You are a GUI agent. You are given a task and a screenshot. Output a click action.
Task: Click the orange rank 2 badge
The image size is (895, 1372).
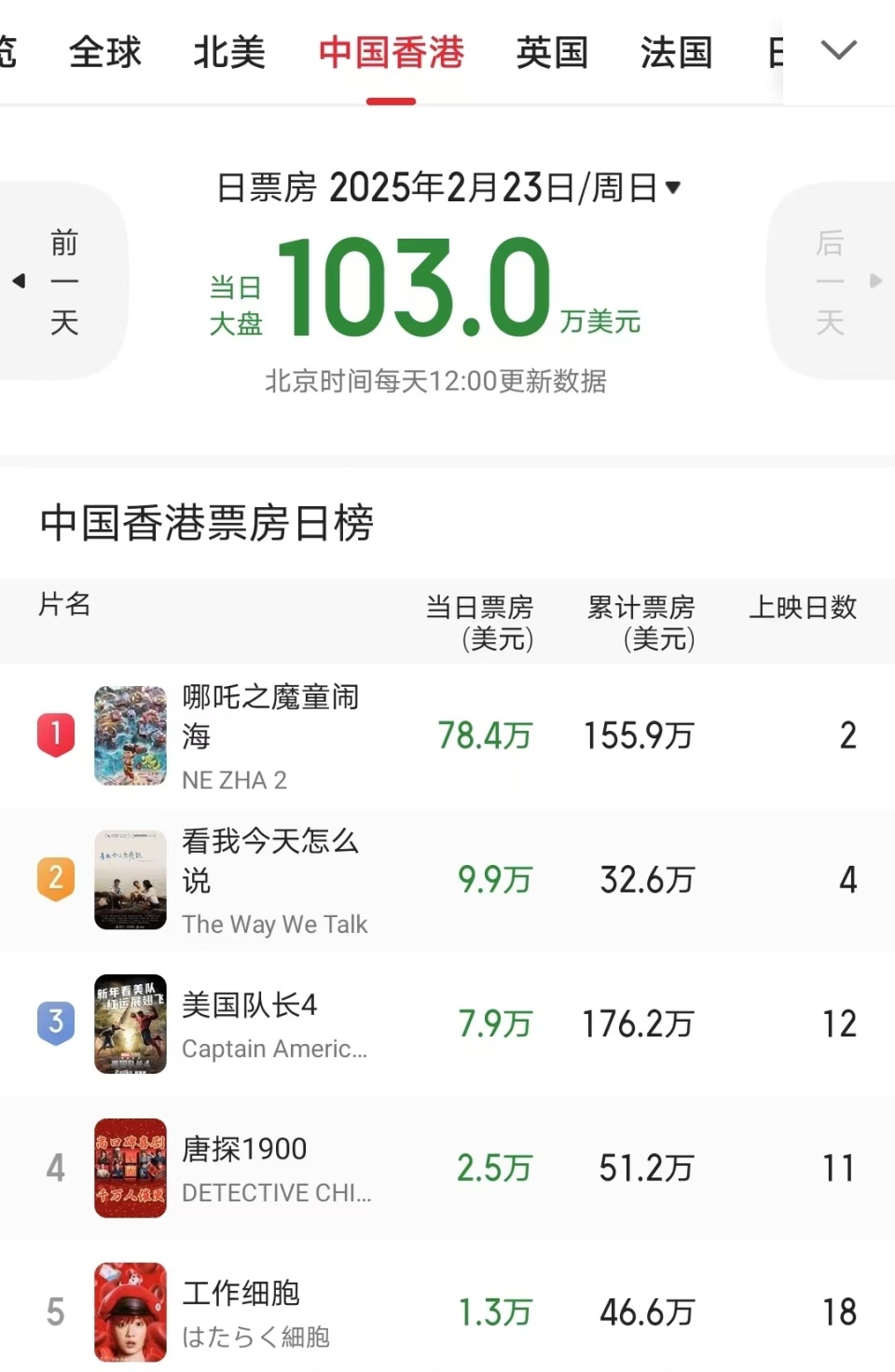[55, 877]
